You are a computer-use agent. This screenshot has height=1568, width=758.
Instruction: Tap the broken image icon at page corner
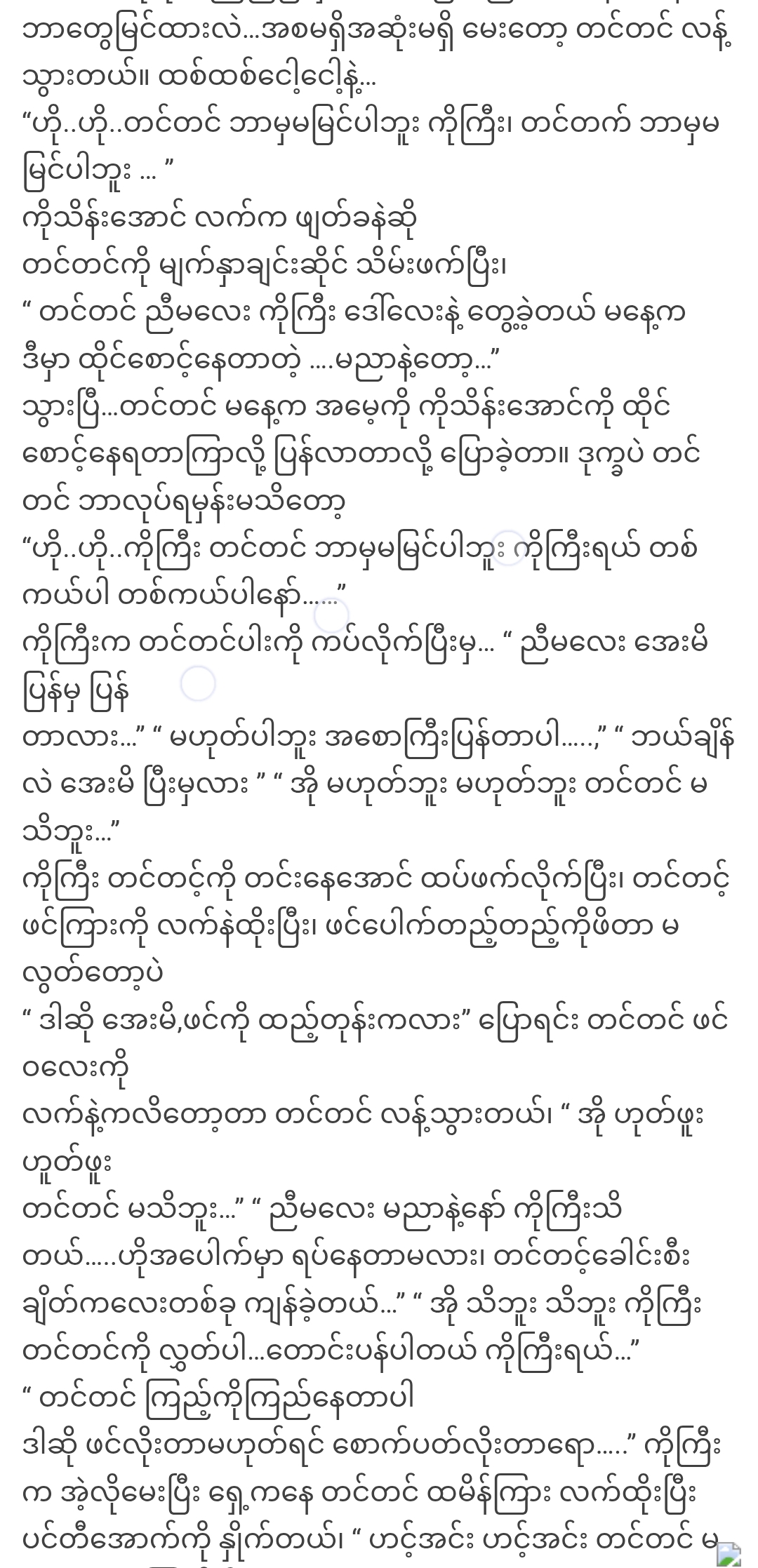729,1554
